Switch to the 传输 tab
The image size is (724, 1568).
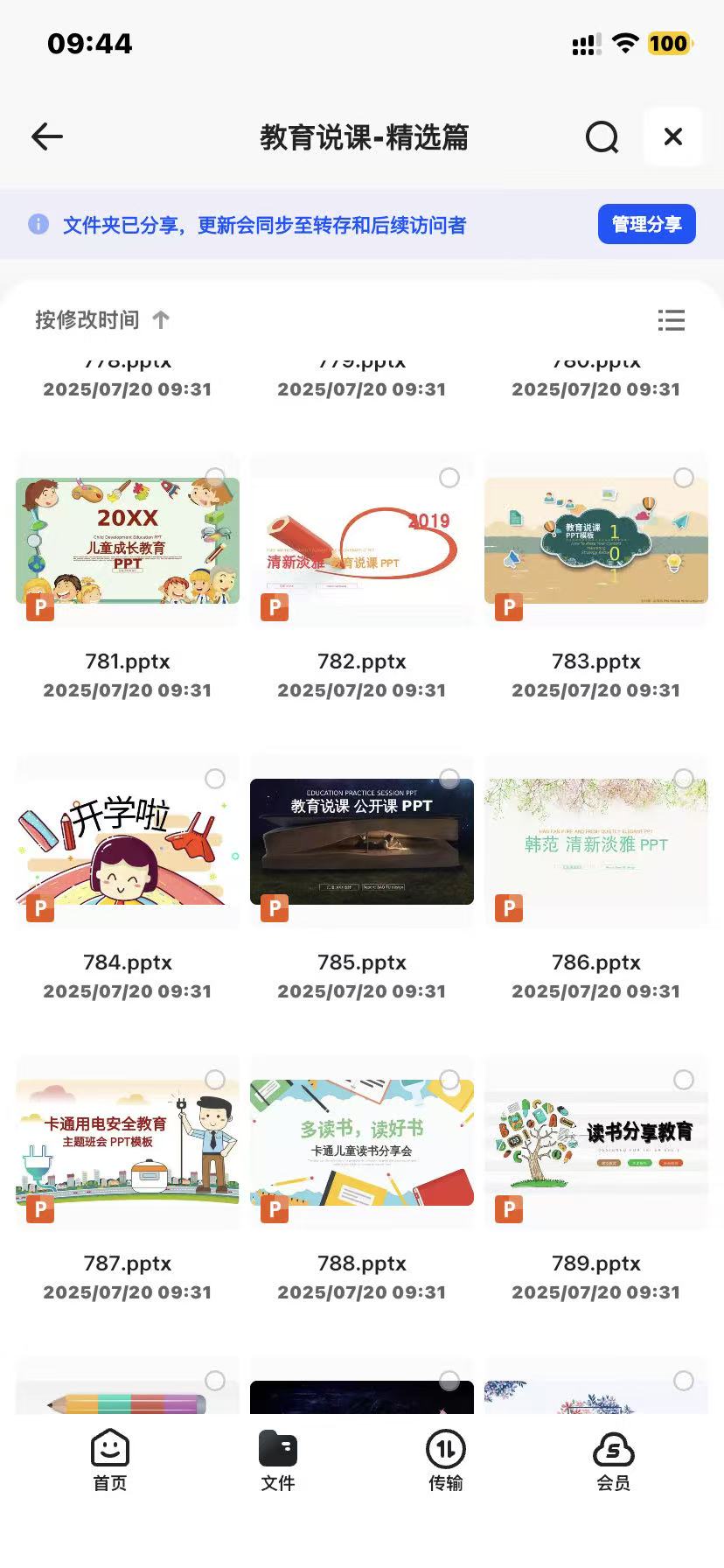click(446, 1461)
